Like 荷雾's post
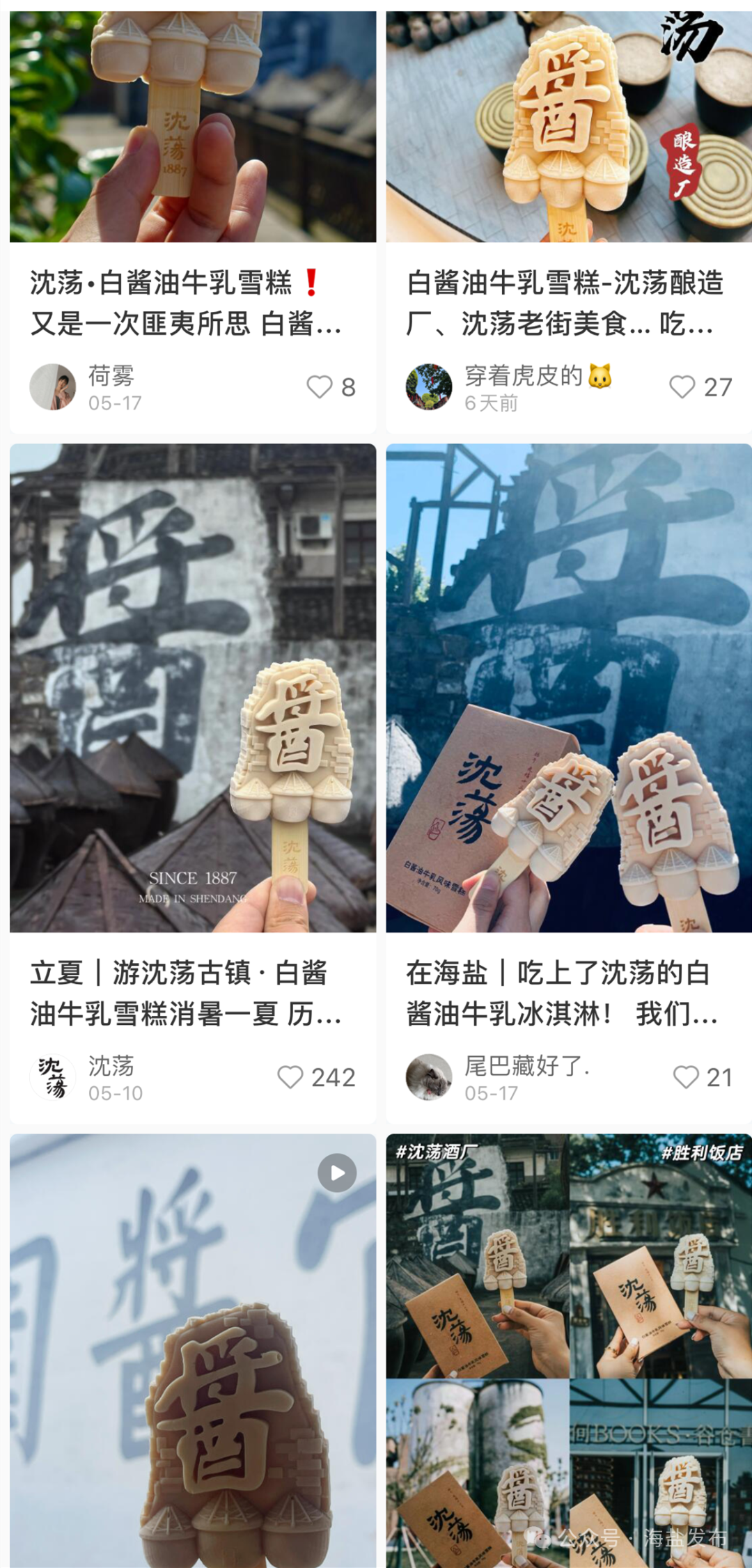Viewport: 752px width, 1568px height. click(320, 387)
